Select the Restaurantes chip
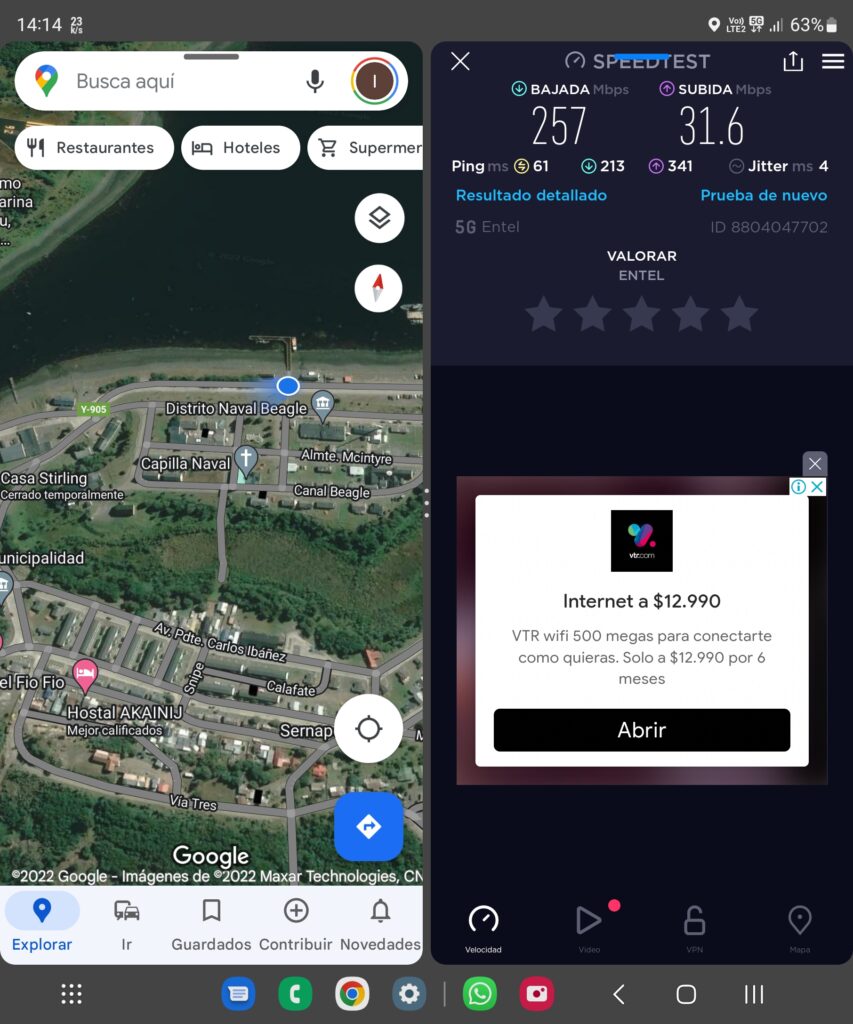Image resolution: width=853 pixels, height=1024 pixels. pos(93,148)
